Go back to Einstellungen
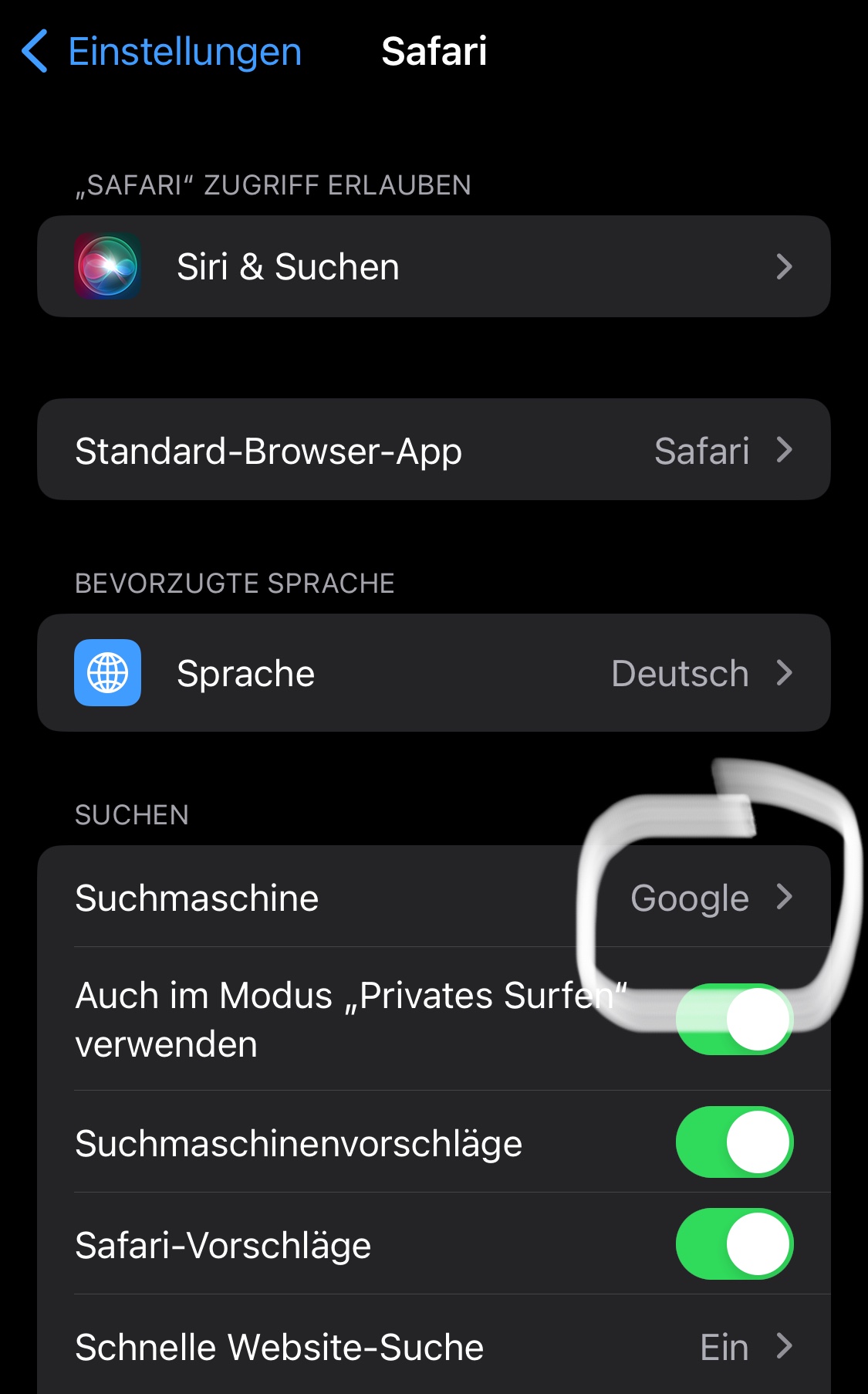This screenshot has height=1394, width=868. (x=160, y=52)
